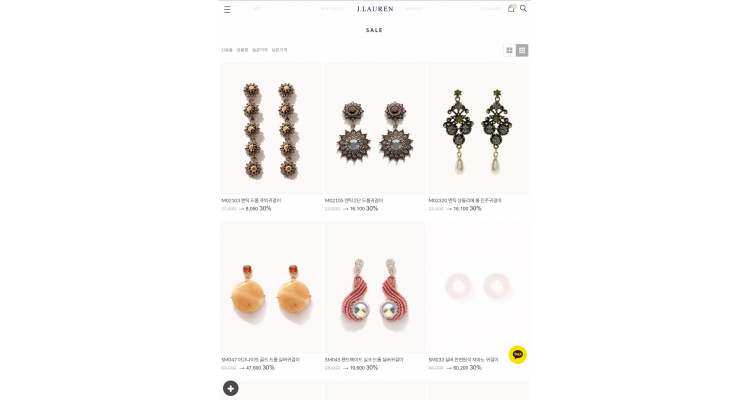Sort by 높은가격

260,50
